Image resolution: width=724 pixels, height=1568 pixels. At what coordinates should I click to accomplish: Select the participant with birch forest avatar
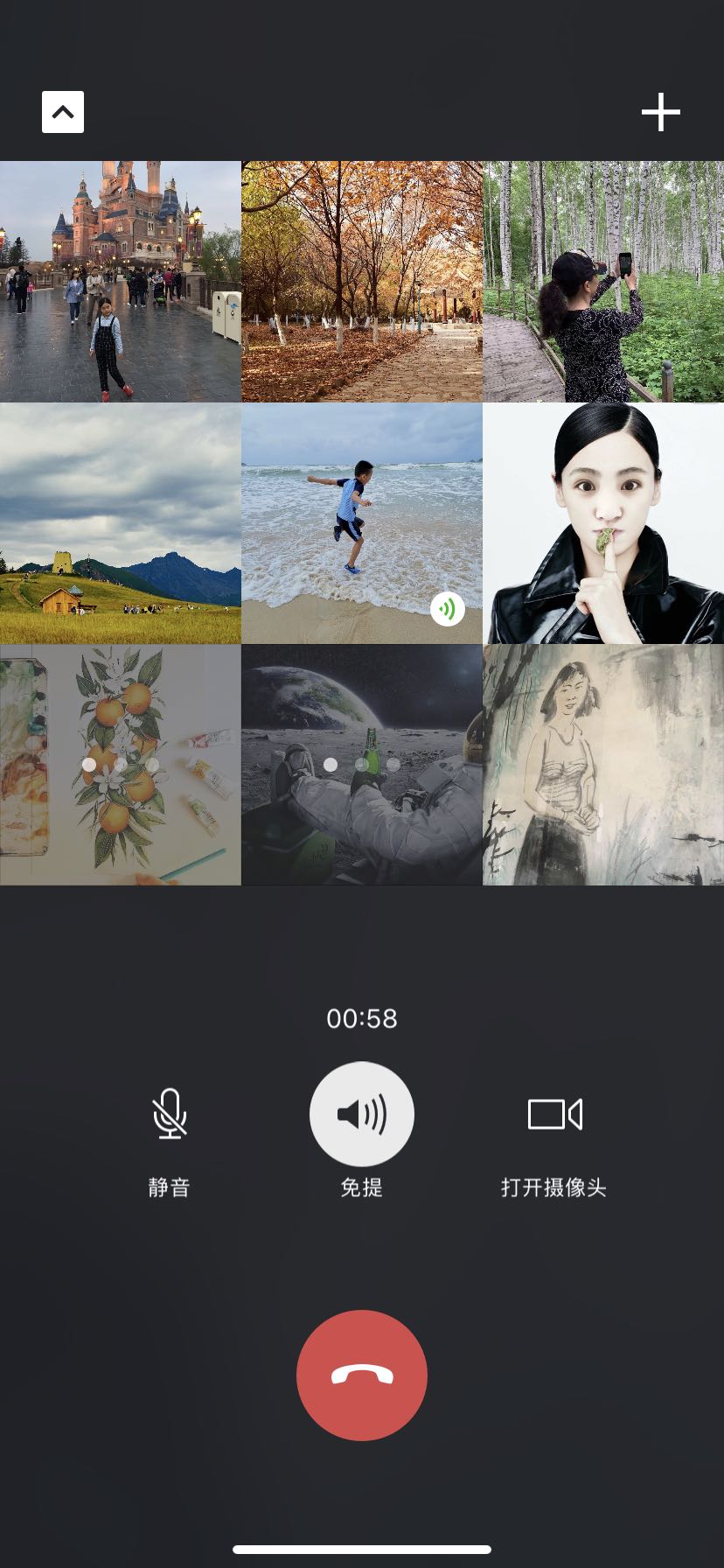(603, 282)
